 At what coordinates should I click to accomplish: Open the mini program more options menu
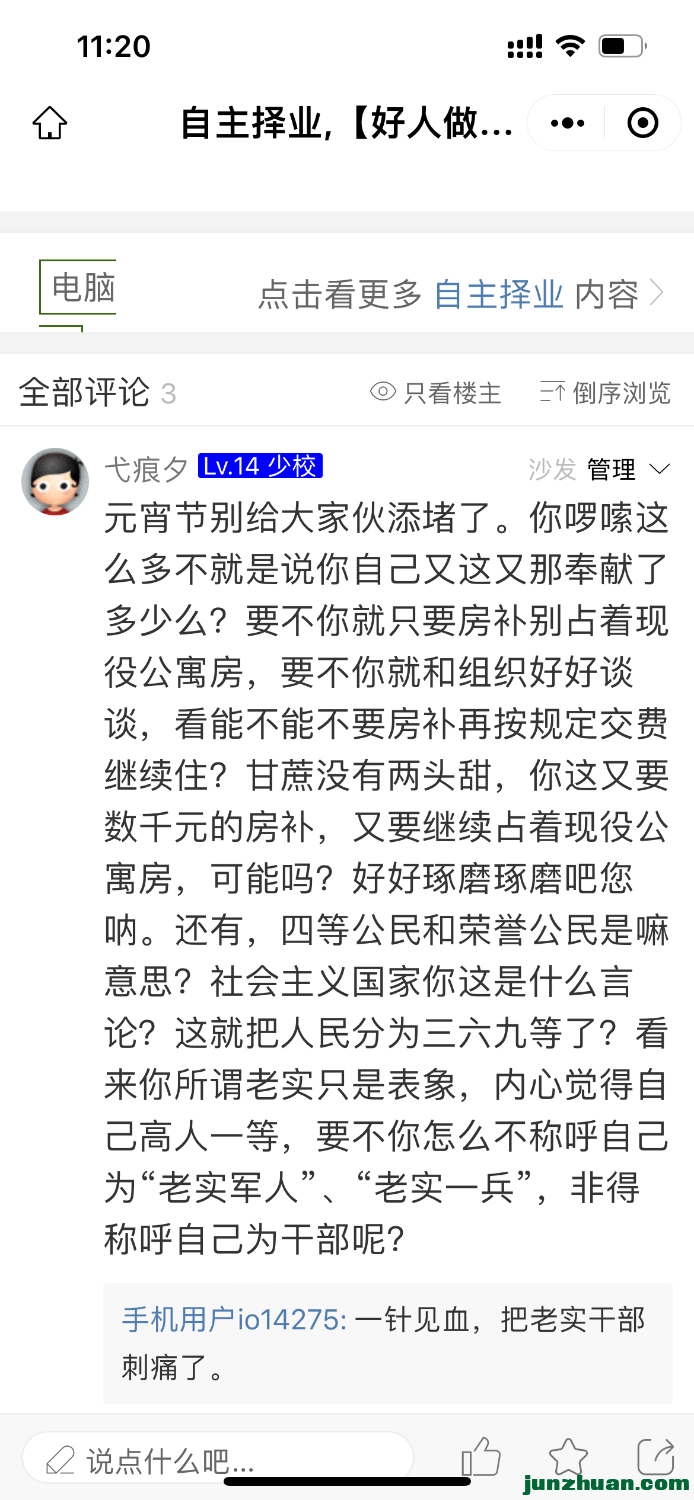click(x=567, y=124)
